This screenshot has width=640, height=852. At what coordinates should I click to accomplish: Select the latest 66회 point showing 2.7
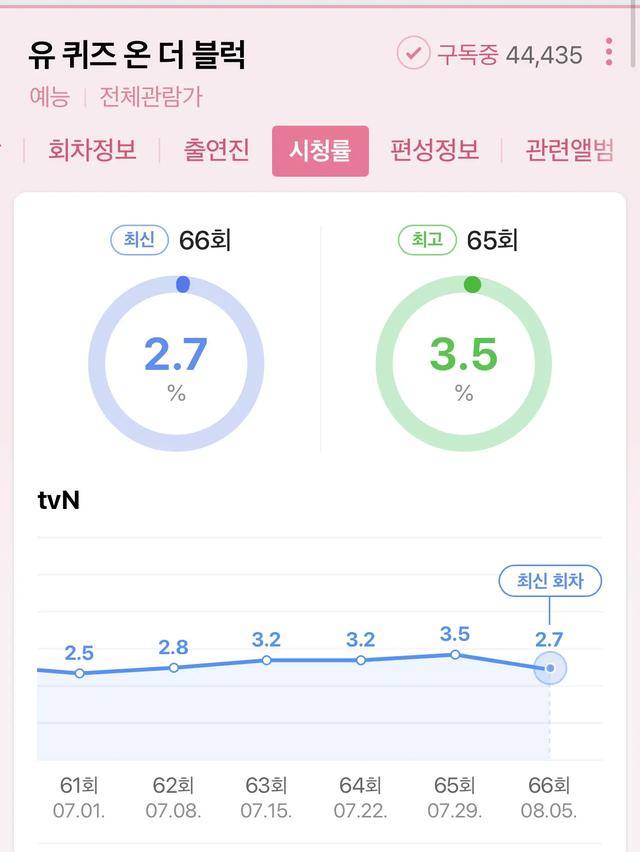click(549, 667)
